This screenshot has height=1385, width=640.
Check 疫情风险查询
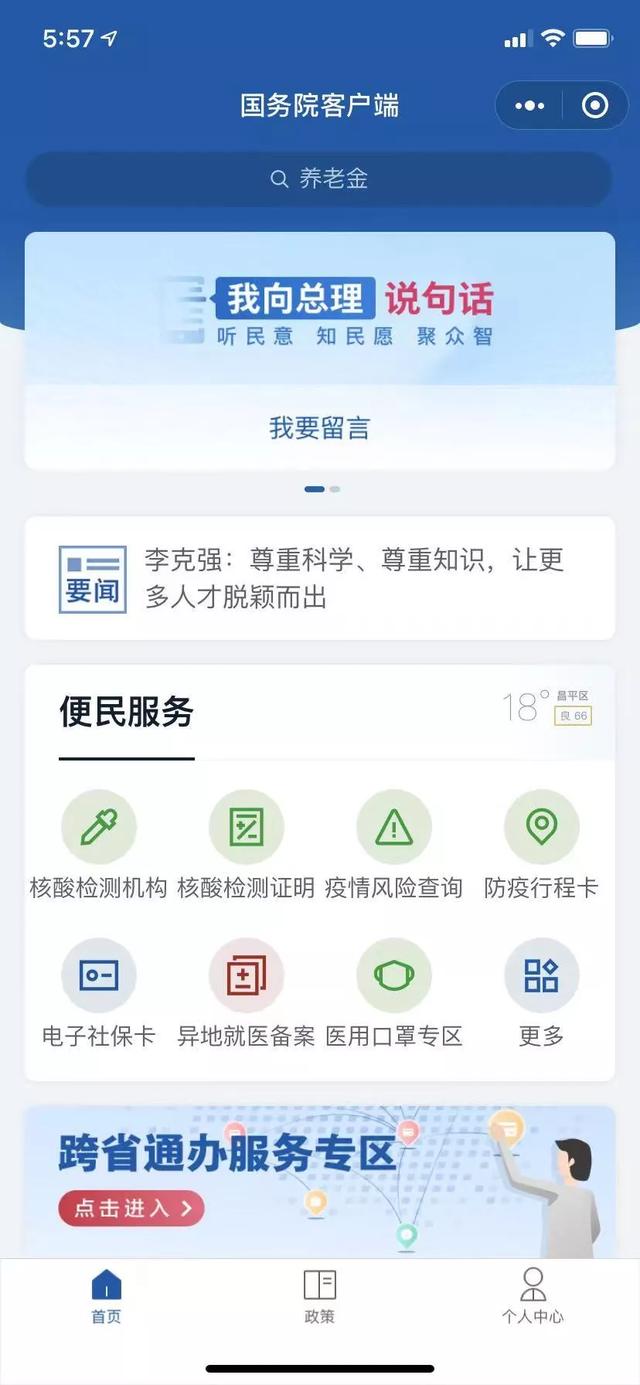tap(394, 845)
